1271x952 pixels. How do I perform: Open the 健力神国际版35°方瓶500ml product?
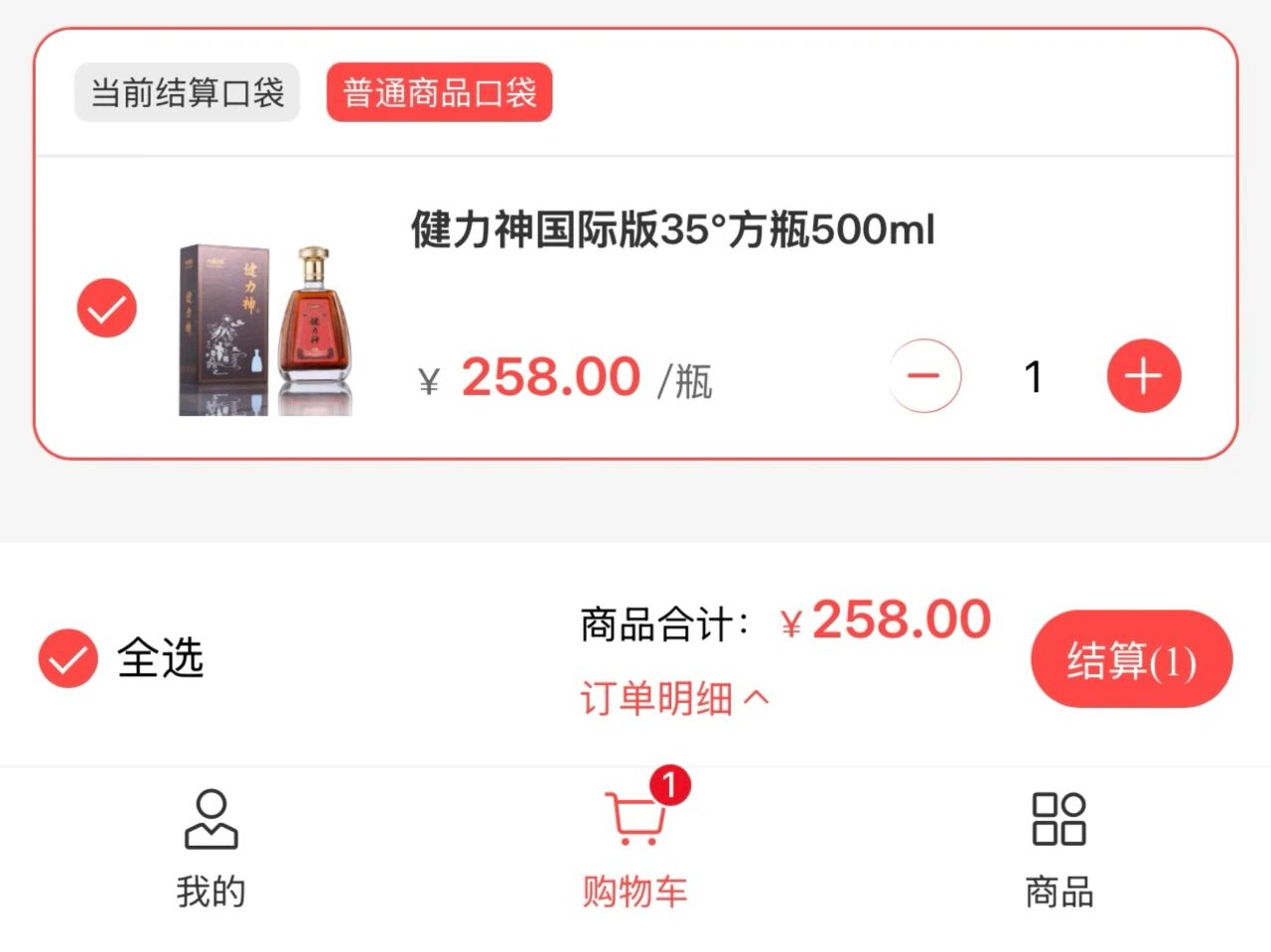pos(672,230)
